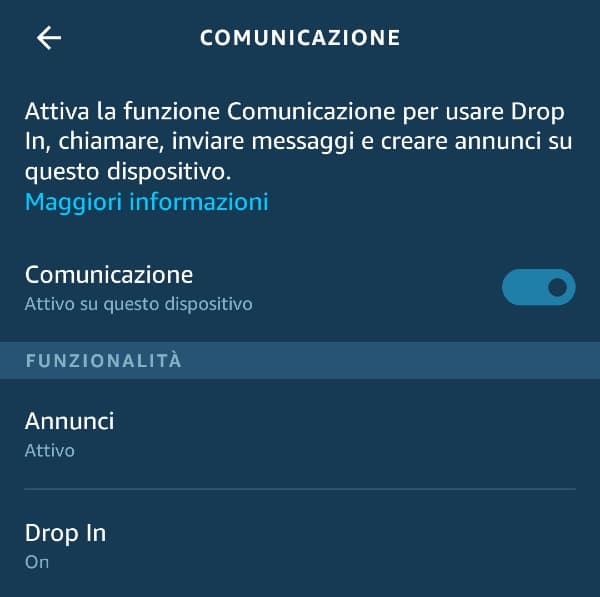
Task: Open the Maggiori informazioni link
Action: pos(146,202)
